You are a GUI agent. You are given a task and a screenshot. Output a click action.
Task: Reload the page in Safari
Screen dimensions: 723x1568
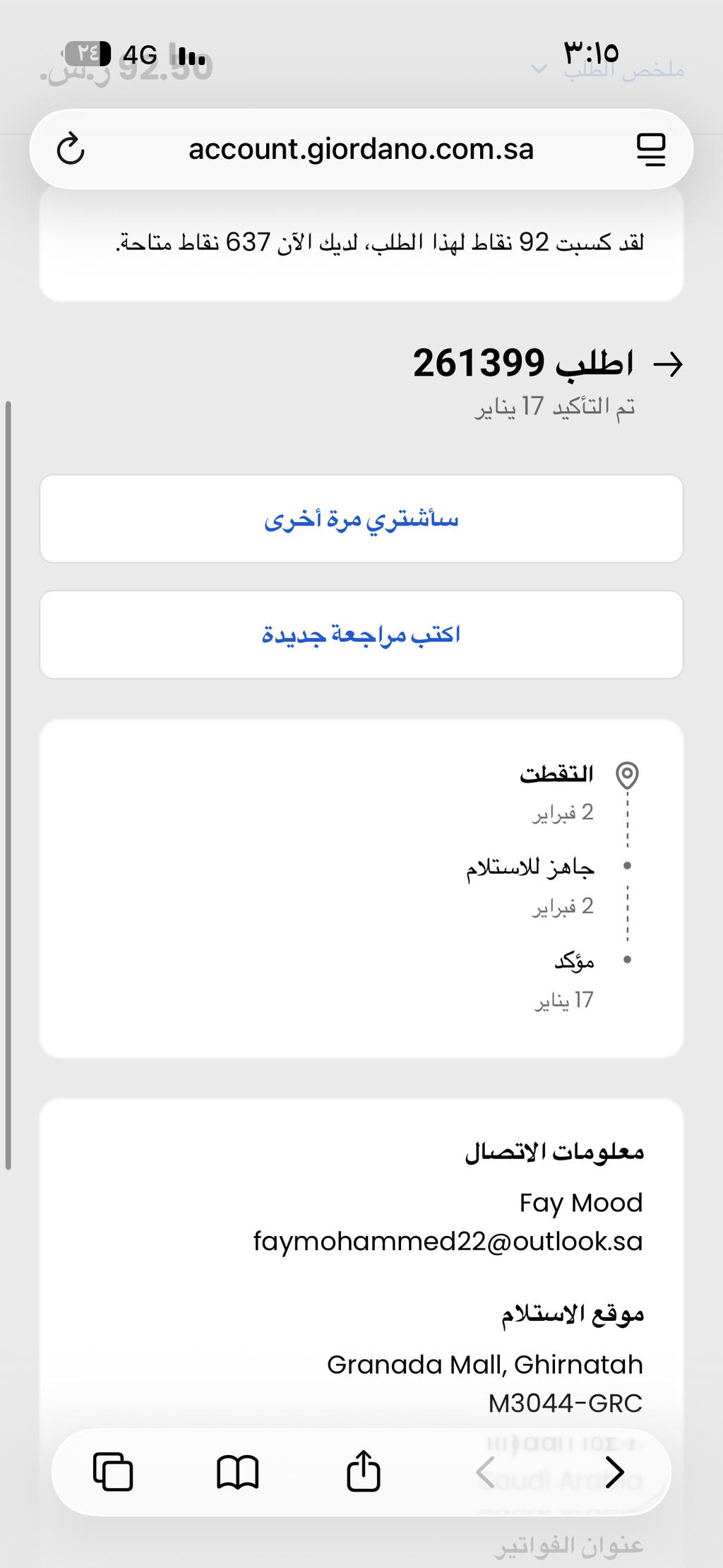tap(71, 149)
